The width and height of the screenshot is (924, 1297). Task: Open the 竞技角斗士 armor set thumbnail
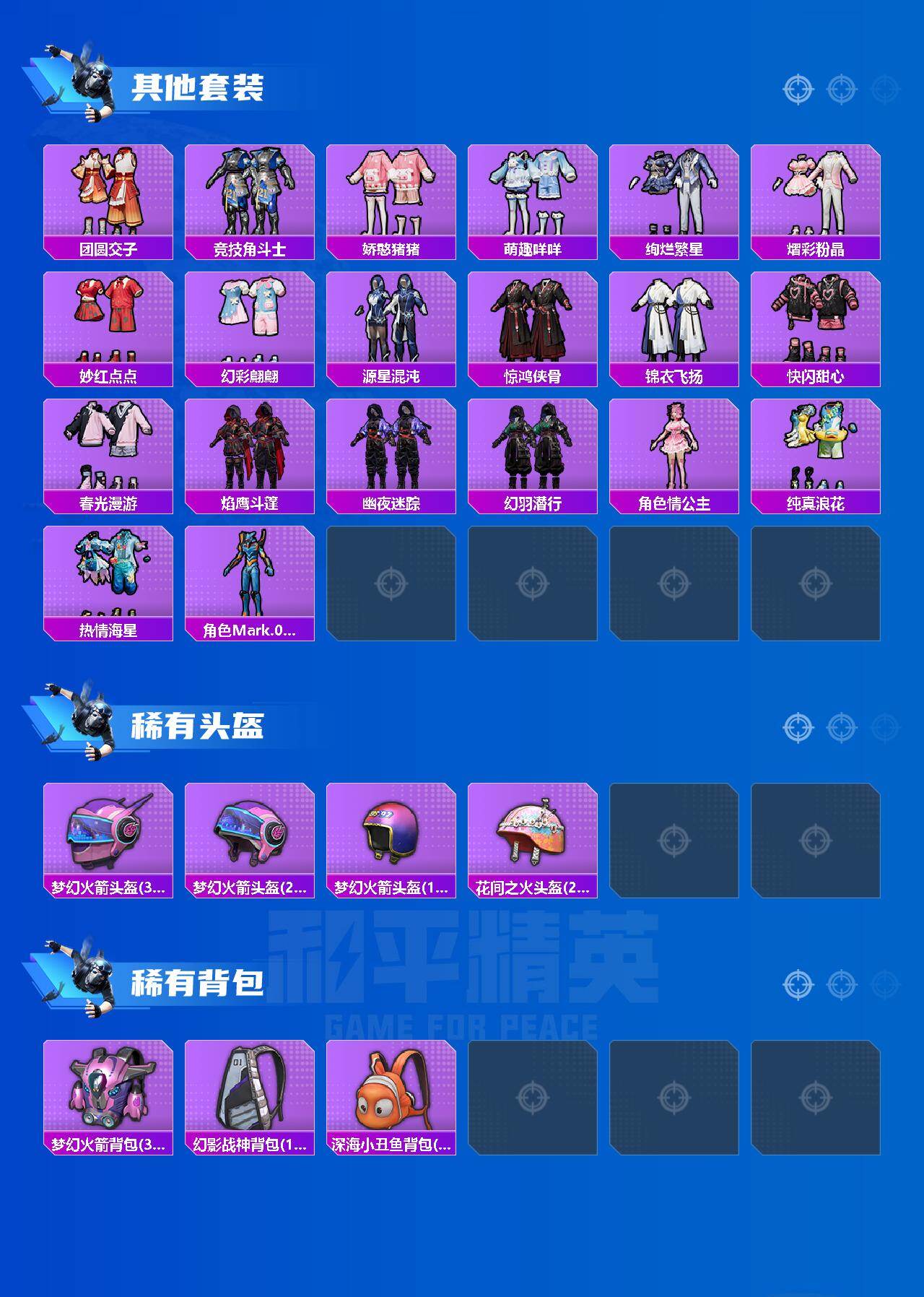click(248, 191)
